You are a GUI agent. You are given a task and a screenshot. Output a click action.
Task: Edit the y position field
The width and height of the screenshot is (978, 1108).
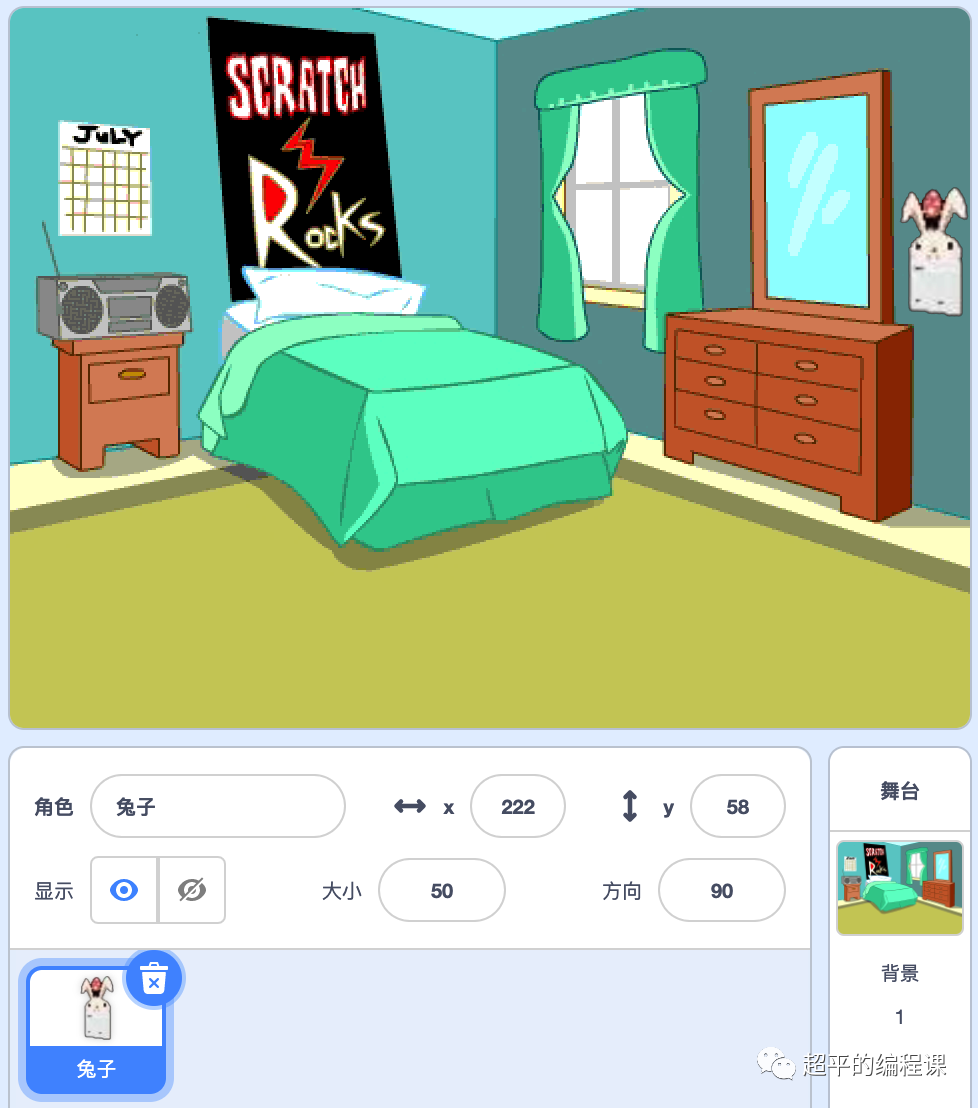[x=737, y=806]
